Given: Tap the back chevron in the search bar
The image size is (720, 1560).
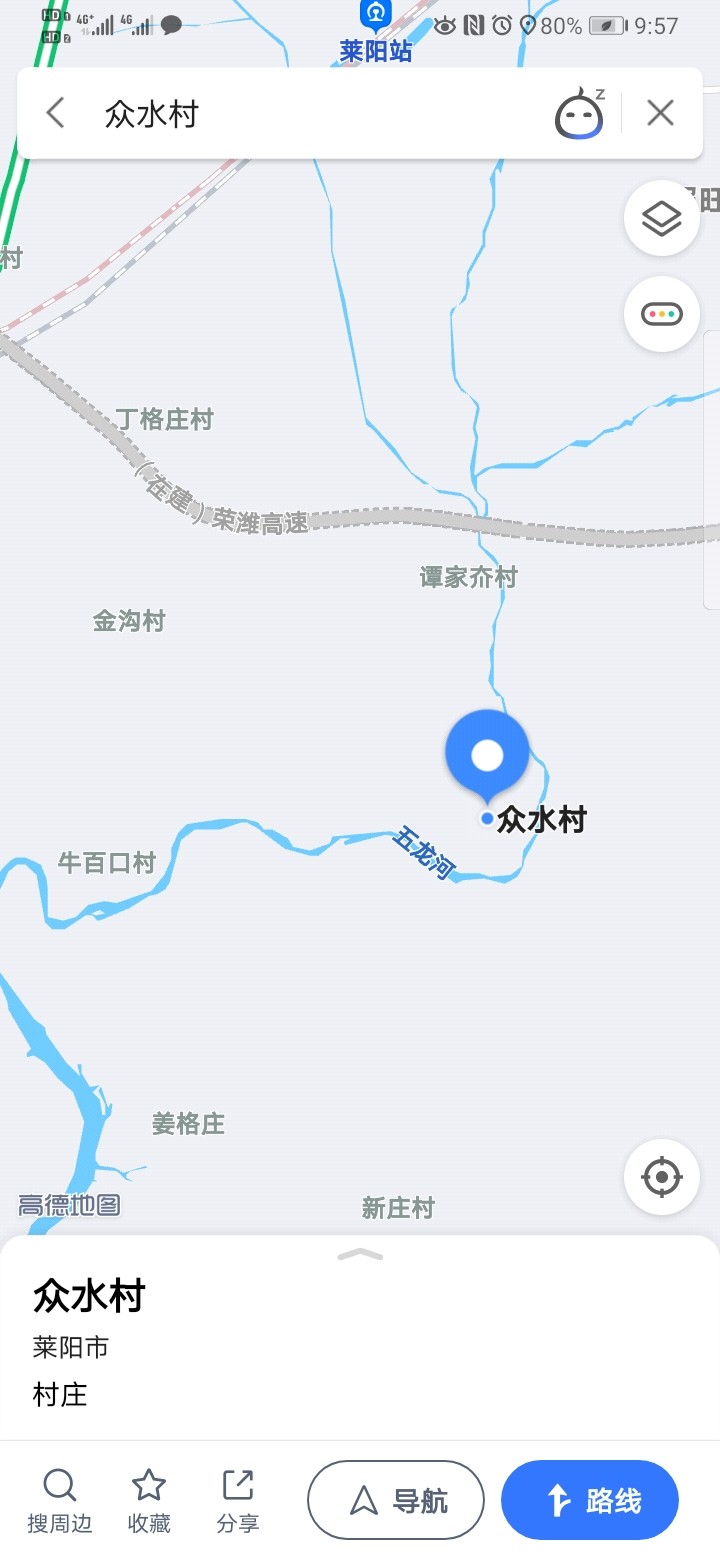Looking at the screenshot, I should pyautogui.click(x=54, y=112).
